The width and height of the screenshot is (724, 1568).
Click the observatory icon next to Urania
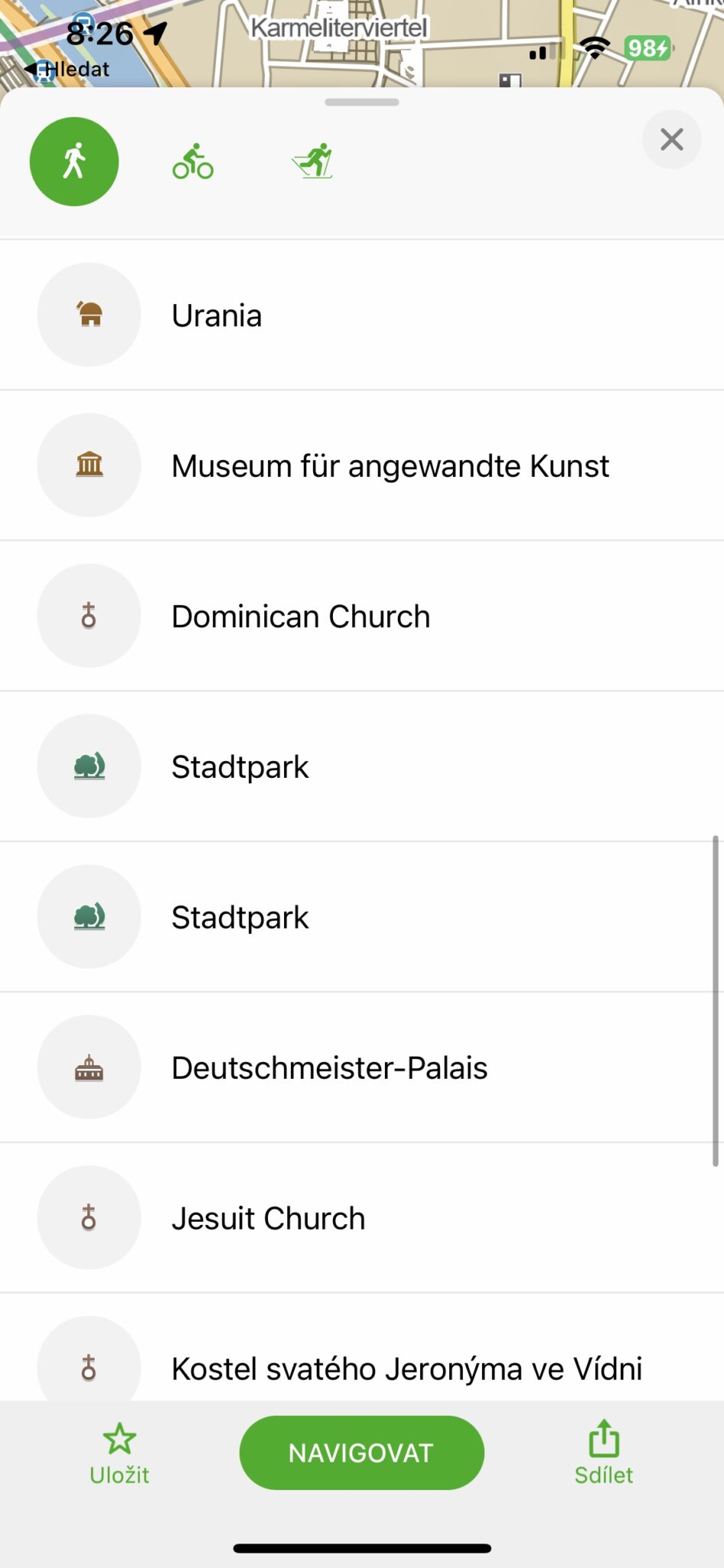[x=88, y=315]
